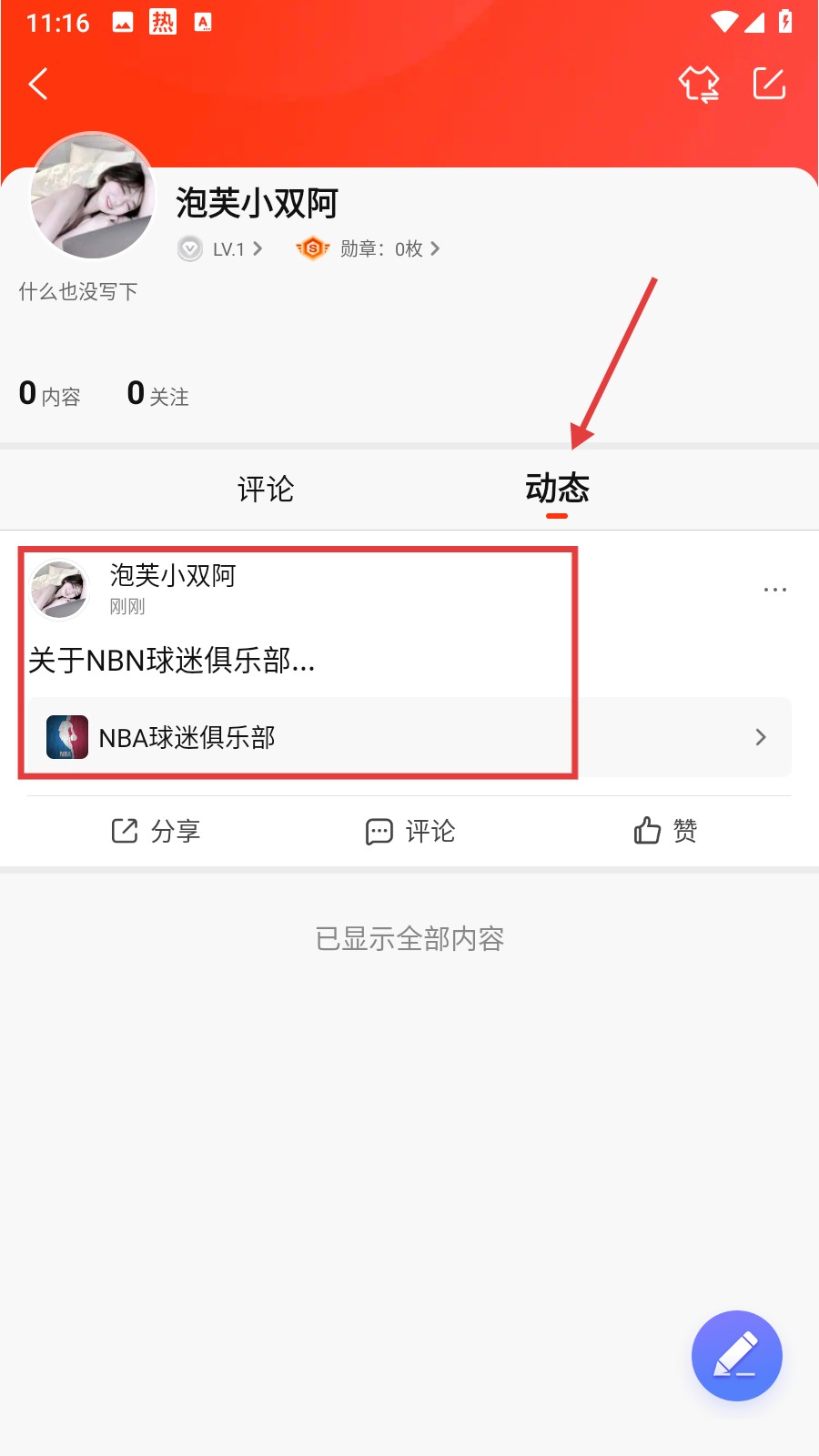Open the 0 关注 following list
Image resolution: width=819 pixels, height=1456 pixels.
click(x=158, y=394)
